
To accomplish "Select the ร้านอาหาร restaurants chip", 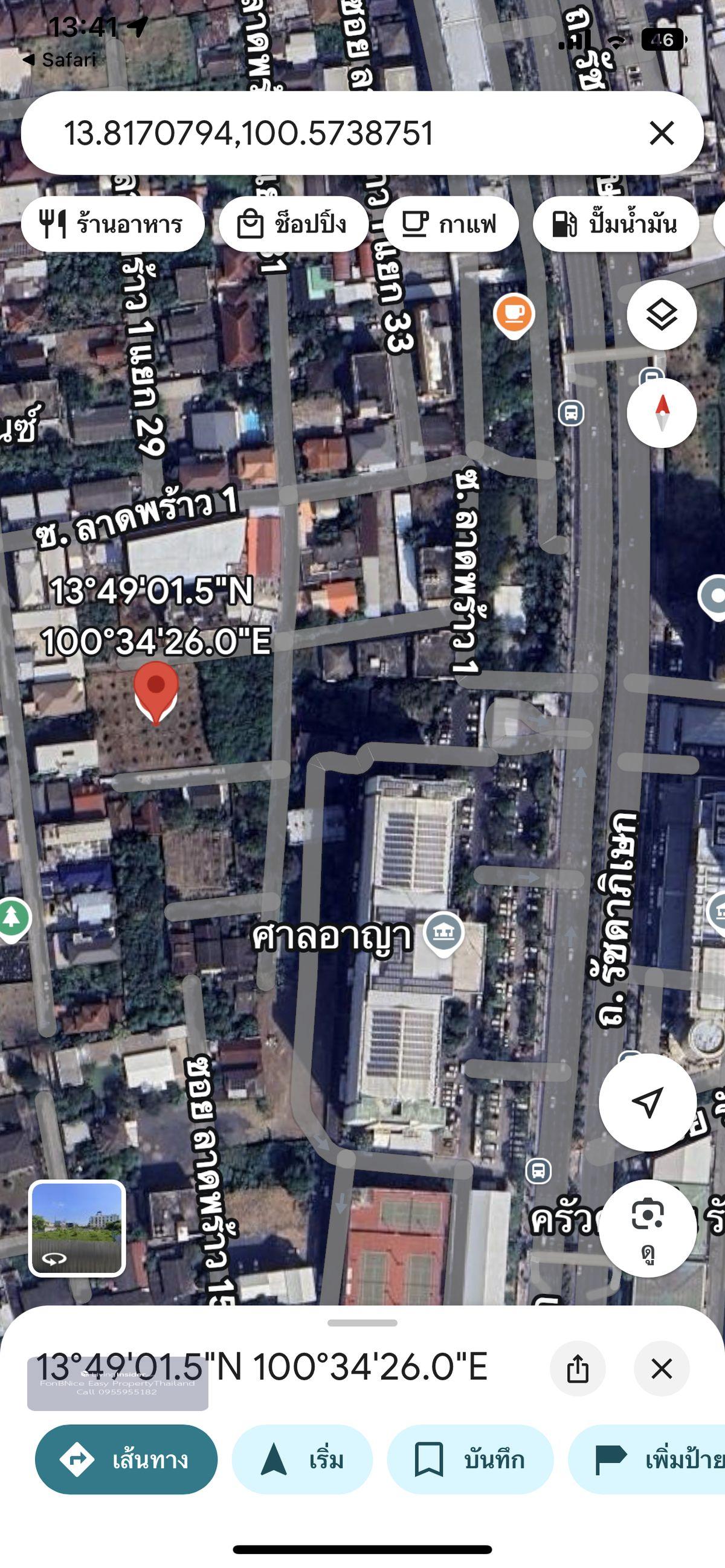I will [113, 224].
